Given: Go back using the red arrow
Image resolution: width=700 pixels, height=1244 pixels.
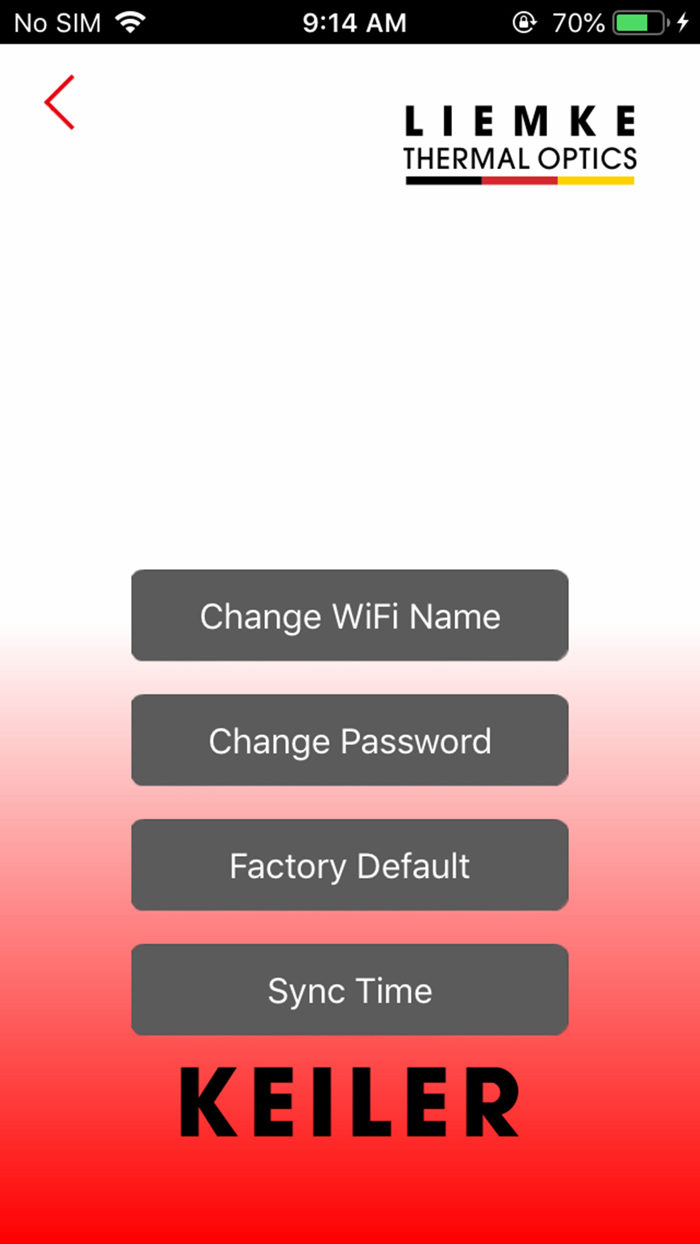Looking at the screenshot, I should [59, 102].
